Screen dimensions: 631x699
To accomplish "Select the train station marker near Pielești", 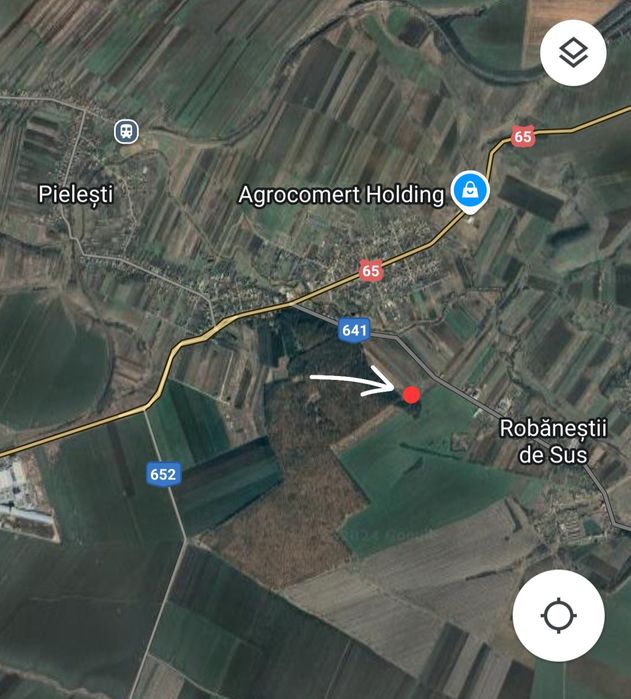I will tap(126, 131).
